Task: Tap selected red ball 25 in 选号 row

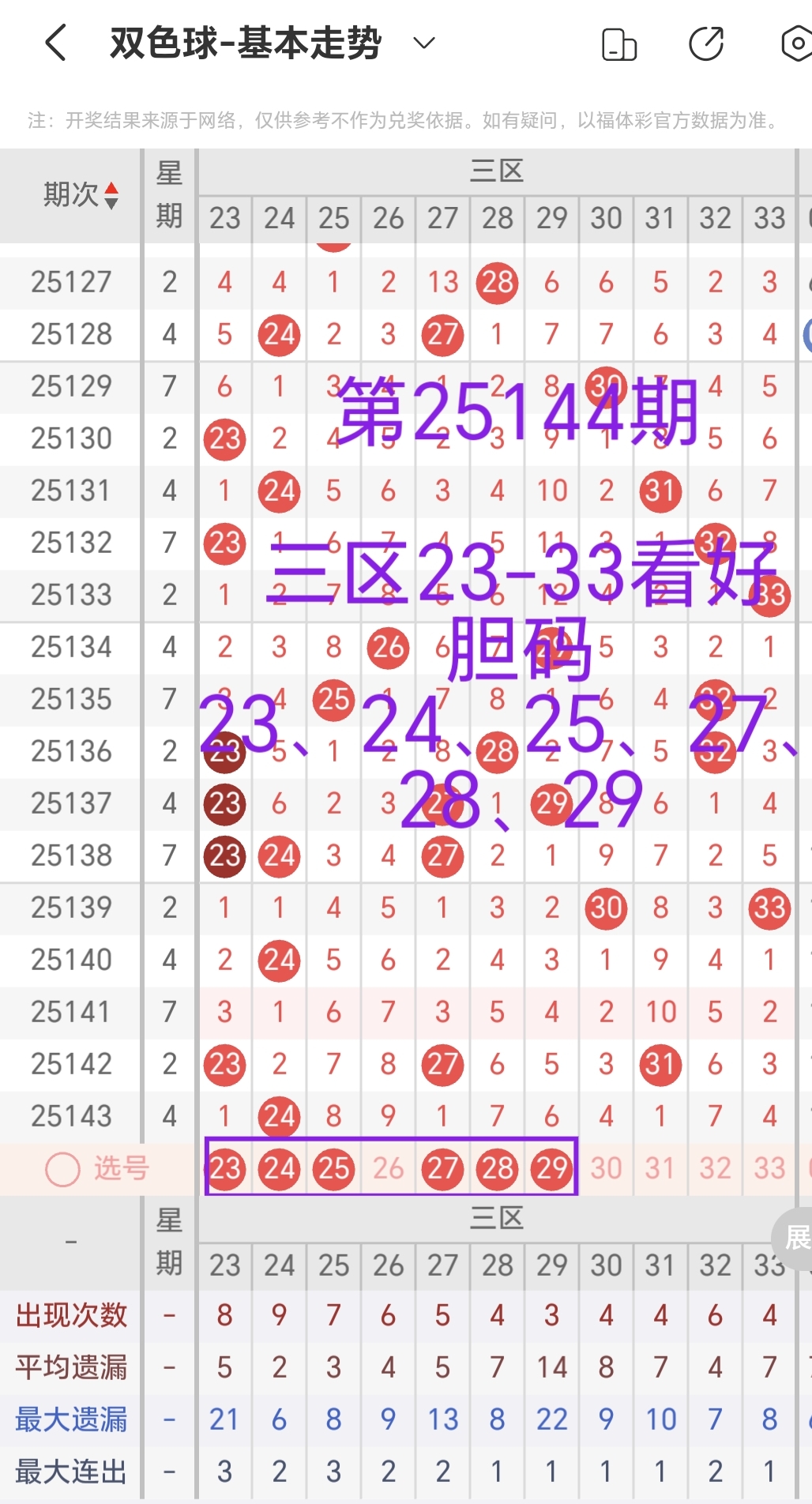Action: 333,1169
